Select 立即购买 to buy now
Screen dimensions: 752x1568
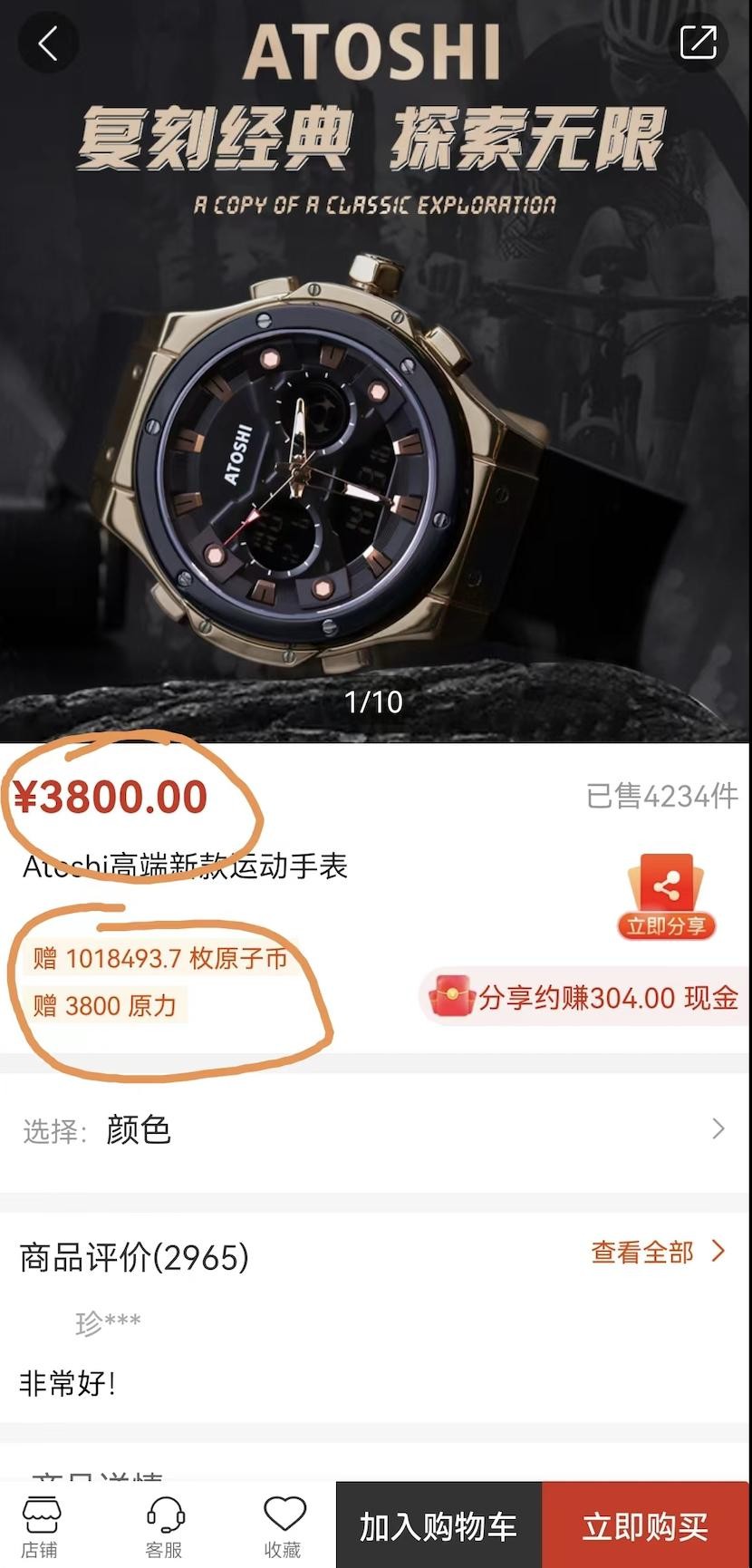pyautogui.click(x=645, y=1526)
